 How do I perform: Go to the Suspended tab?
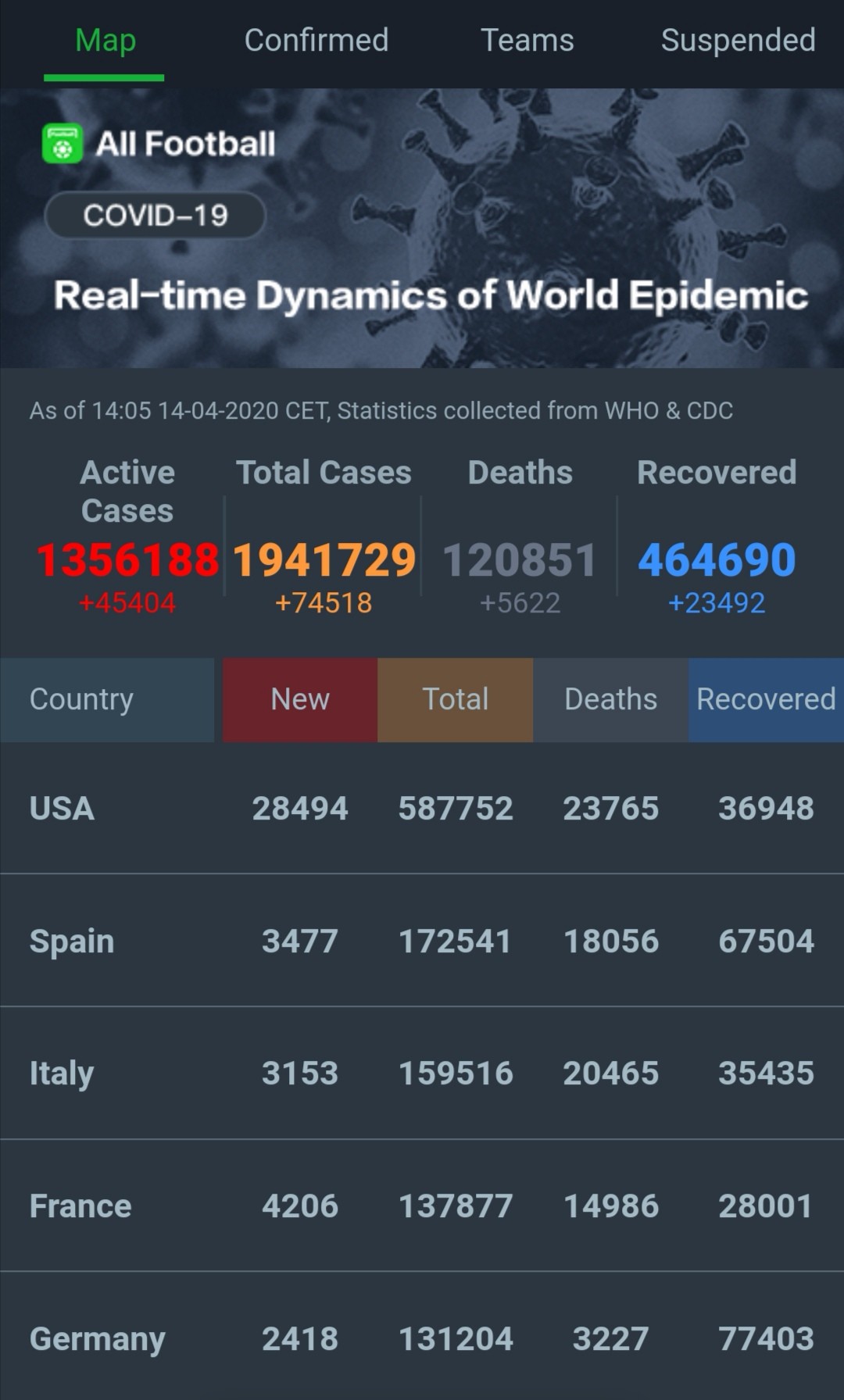[x=738, y=41]
